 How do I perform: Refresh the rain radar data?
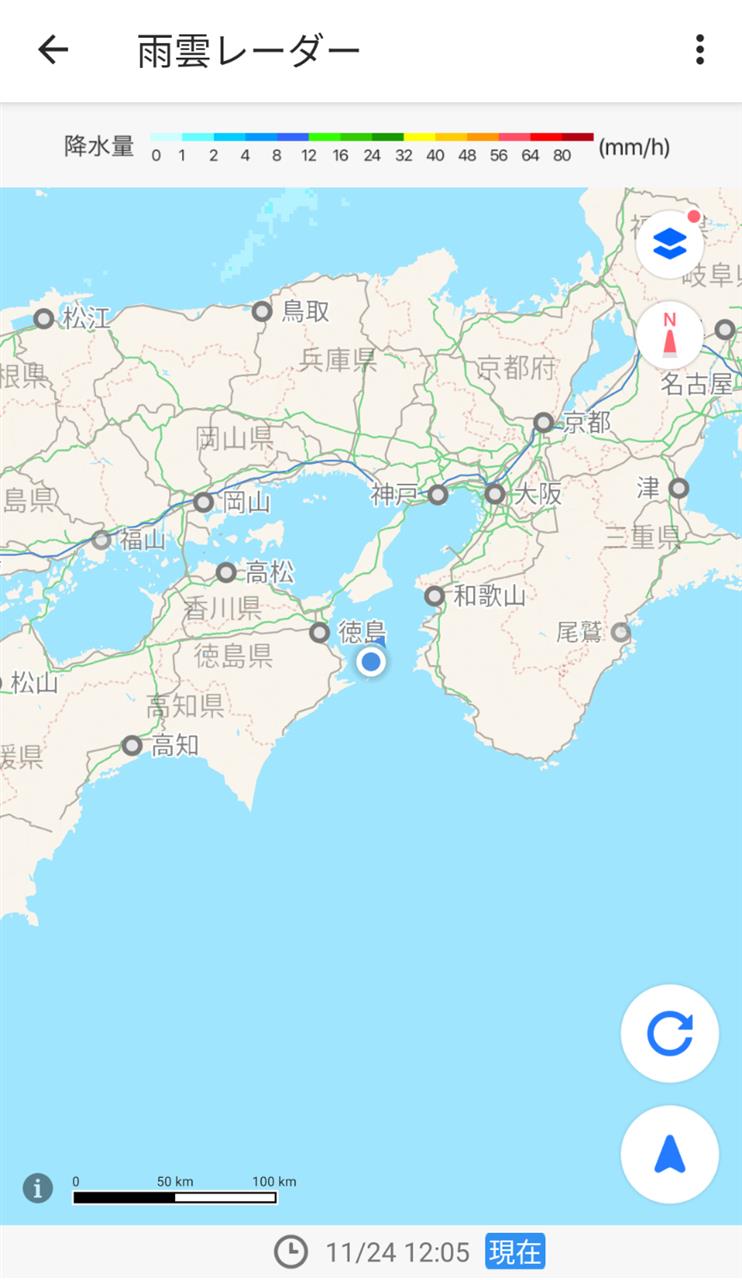pos(669,1034)
